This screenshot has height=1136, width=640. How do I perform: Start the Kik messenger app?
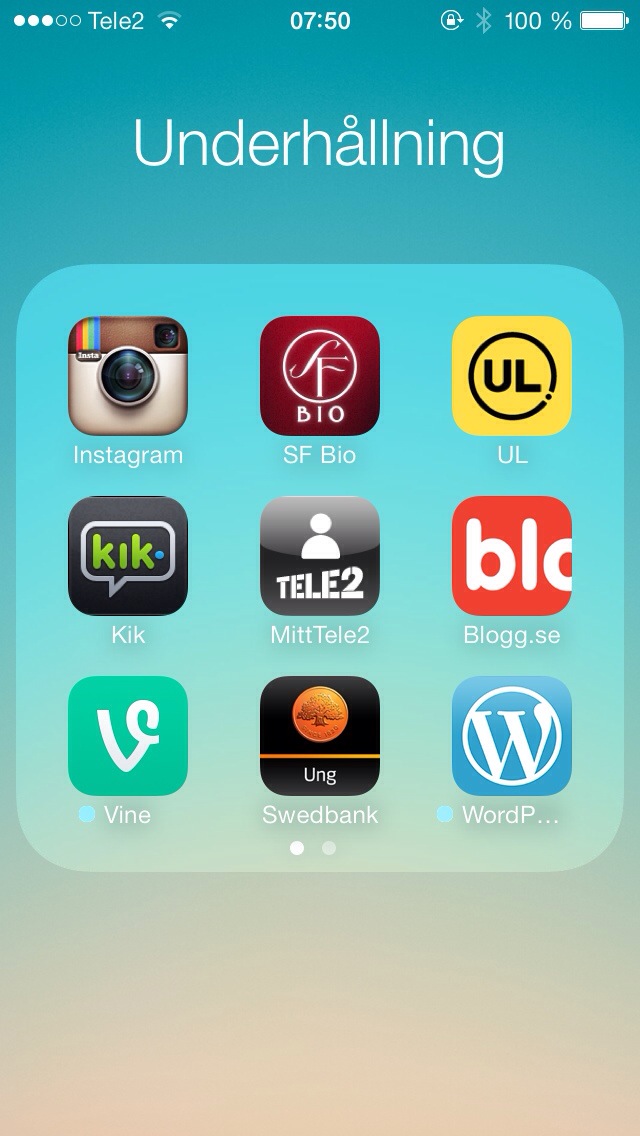tap(128, 556)
